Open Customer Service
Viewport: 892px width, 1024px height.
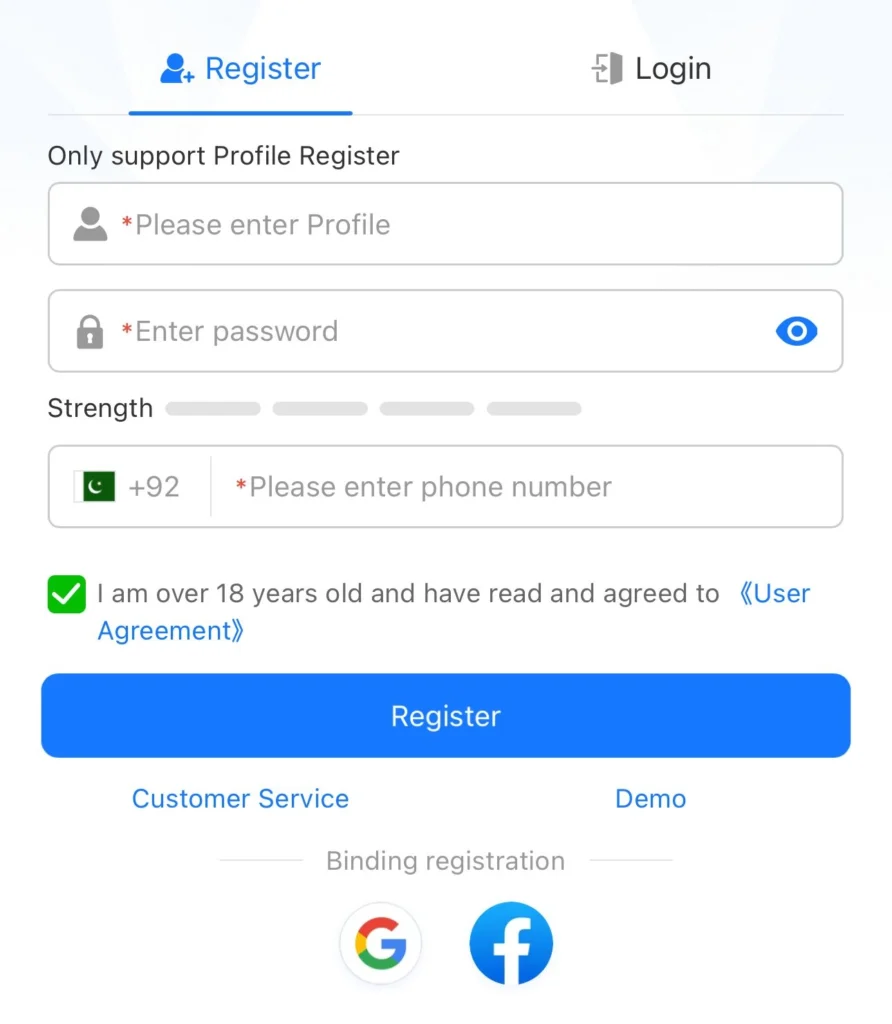click(240, 799)
